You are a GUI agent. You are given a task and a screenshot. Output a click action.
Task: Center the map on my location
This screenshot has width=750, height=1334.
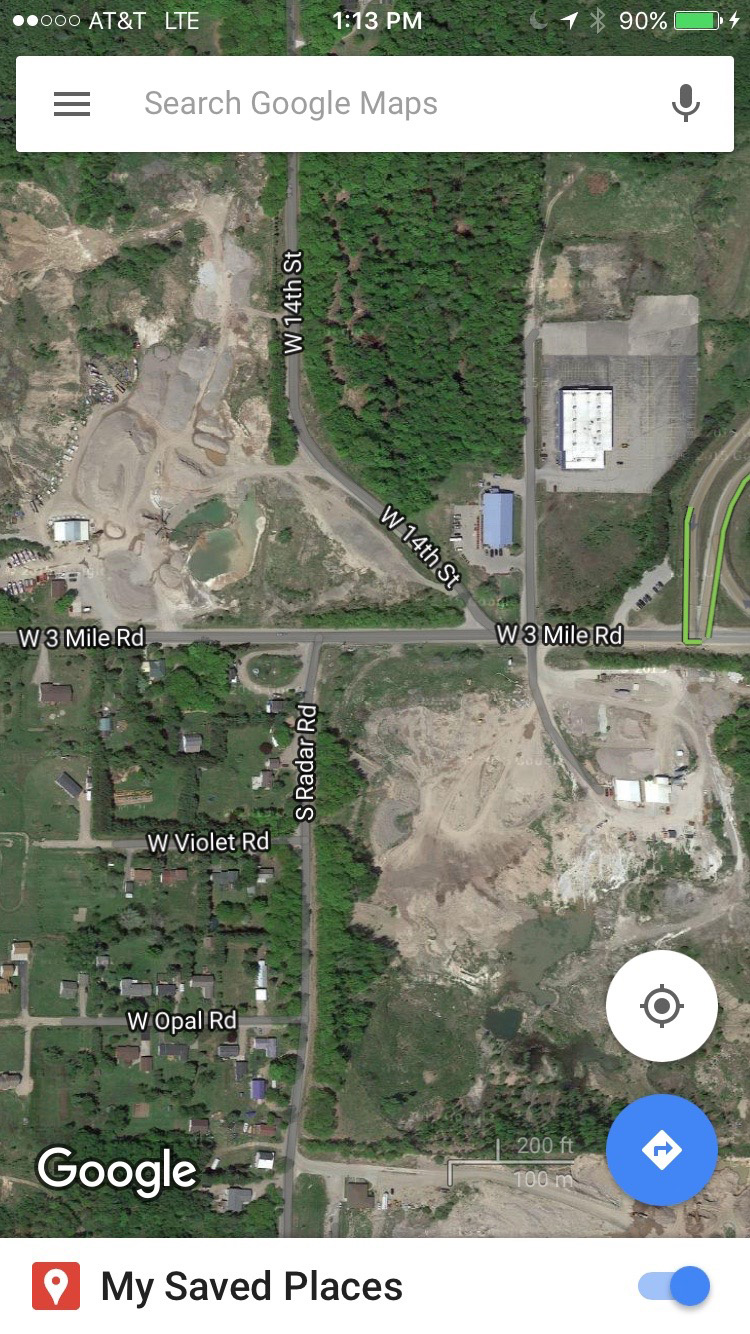click(661, 1006)
